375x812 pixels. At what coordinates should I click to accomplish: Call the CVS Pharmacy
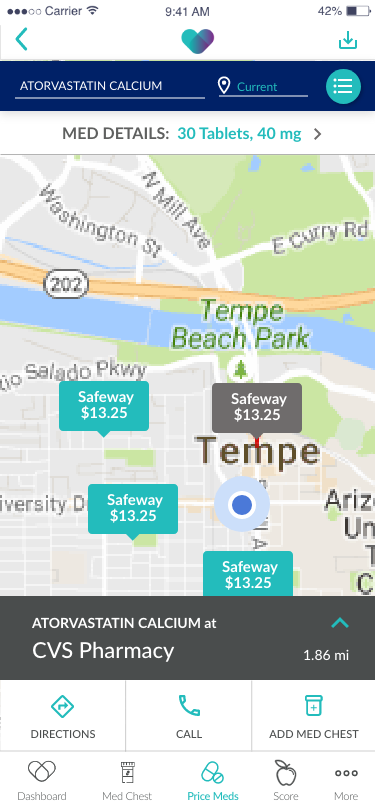click(189, 716)
